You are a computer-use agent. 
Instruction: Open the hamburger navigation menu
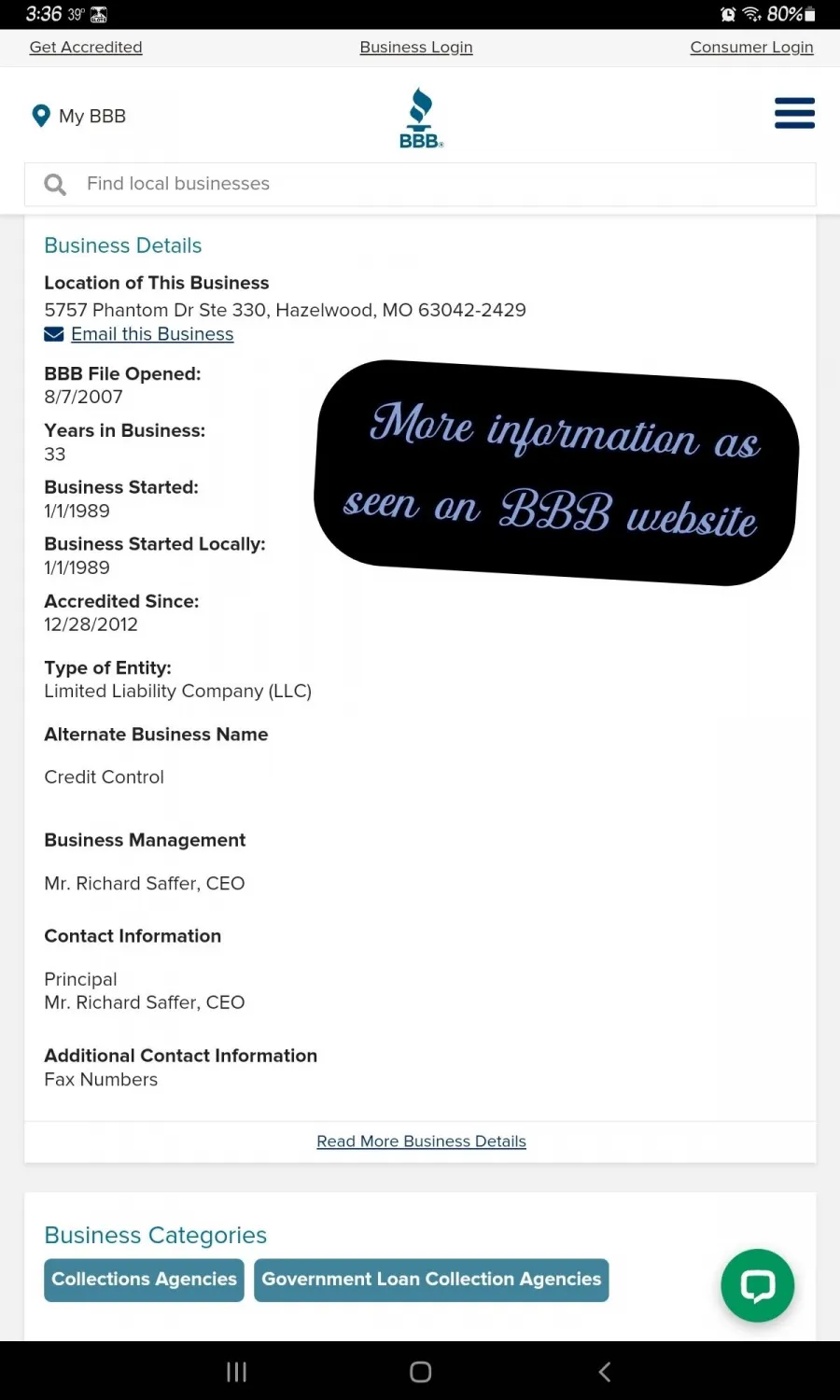(x=794, y=113)
